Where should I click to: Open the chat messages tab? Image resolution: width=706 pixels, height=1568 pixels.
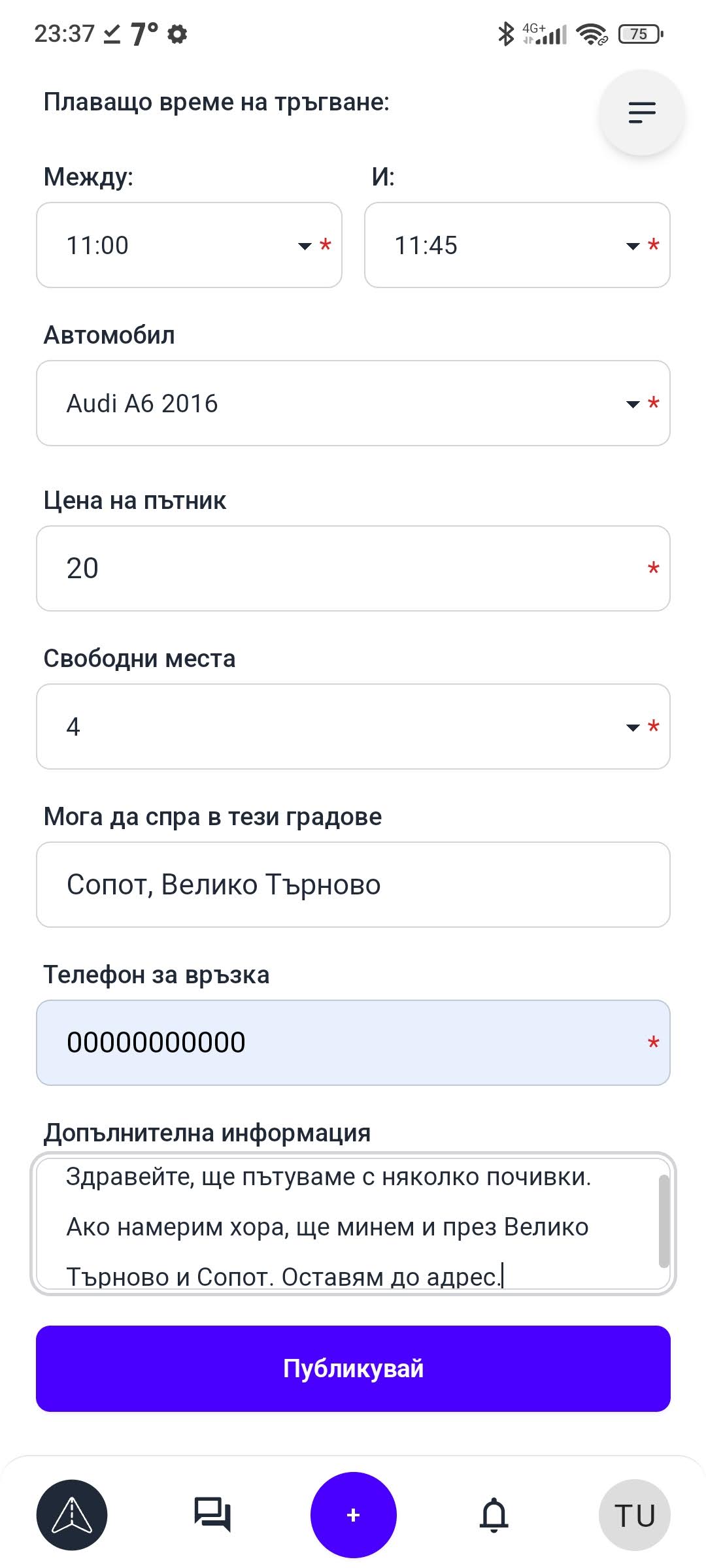click(212, 1515)
